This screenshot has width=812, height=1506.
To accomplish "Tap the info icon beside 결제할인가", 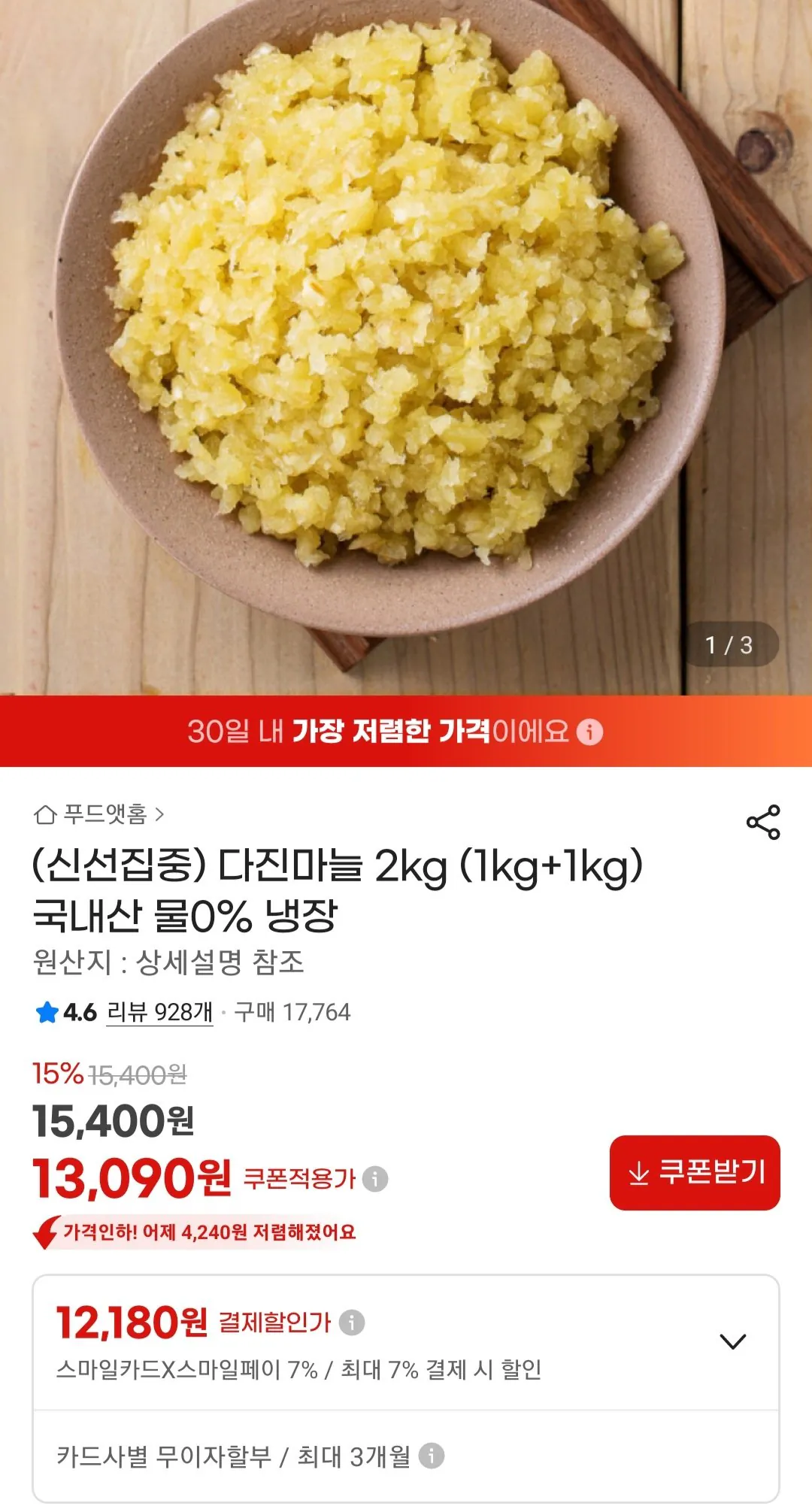I will click(x=352, y=1323).
